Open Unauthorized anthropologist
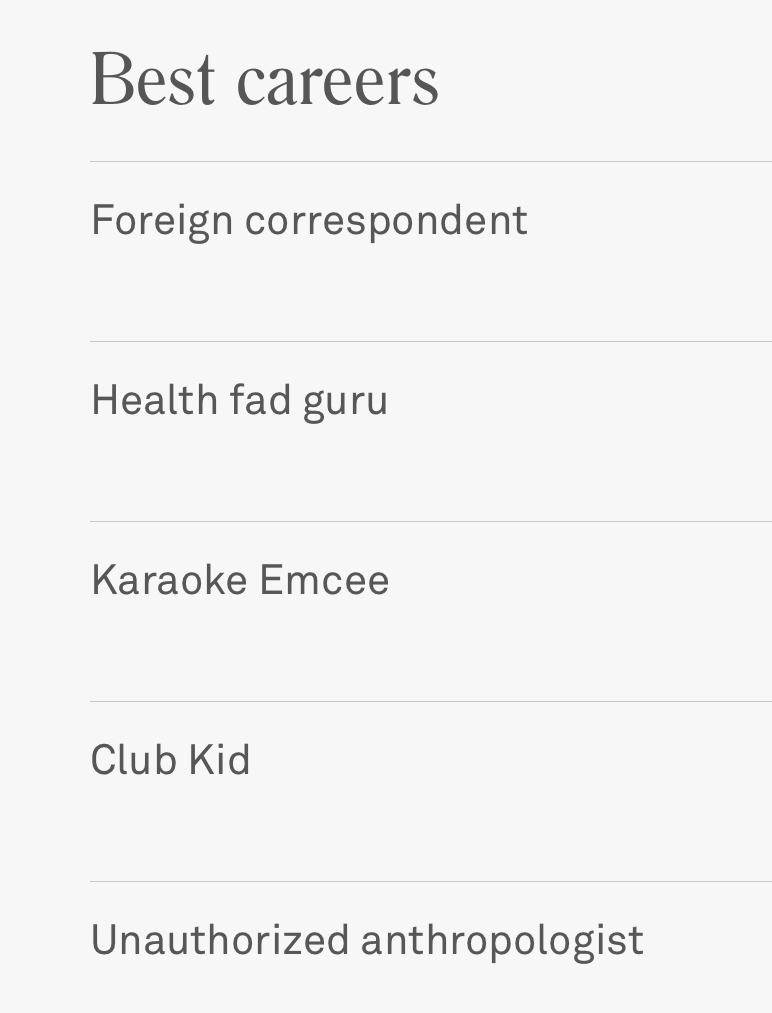 tap(367, 940)
